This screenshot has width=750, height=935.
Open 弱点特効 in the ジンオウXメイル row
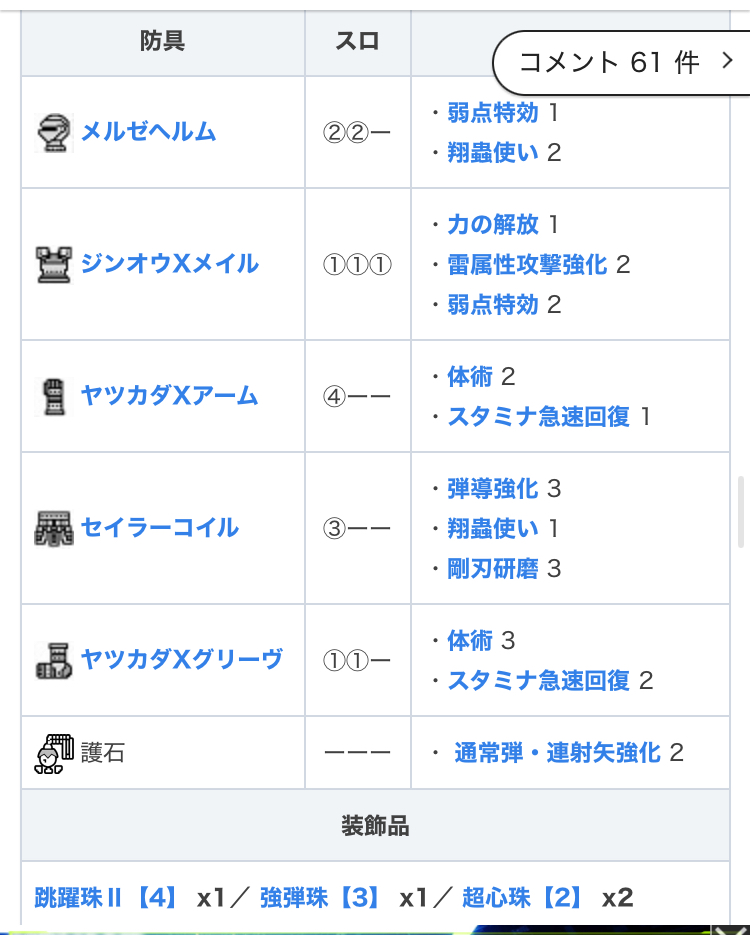tap(493, 304)
